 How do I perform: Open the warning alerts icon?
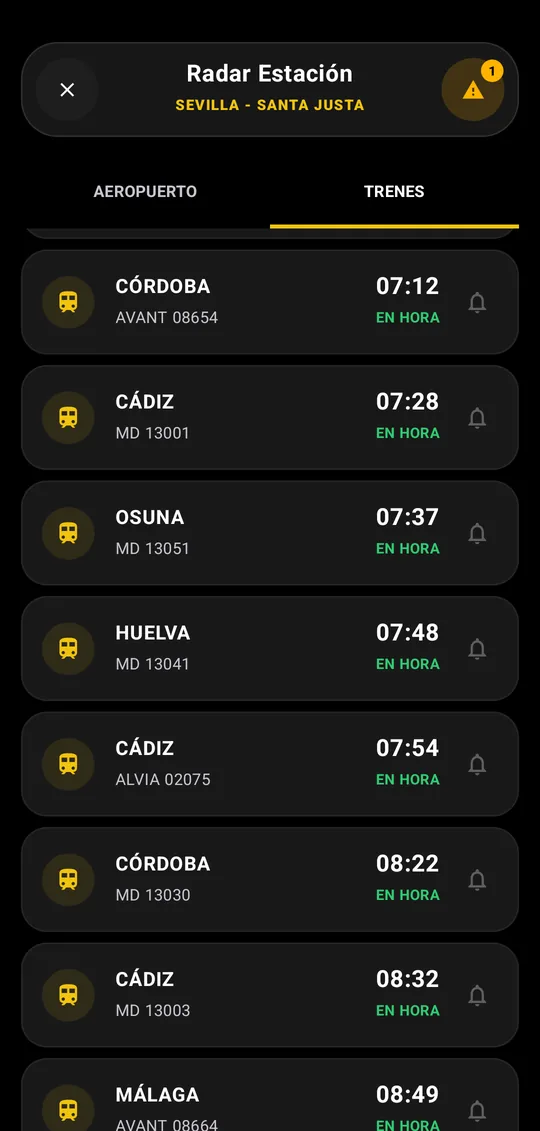point(473,89)
